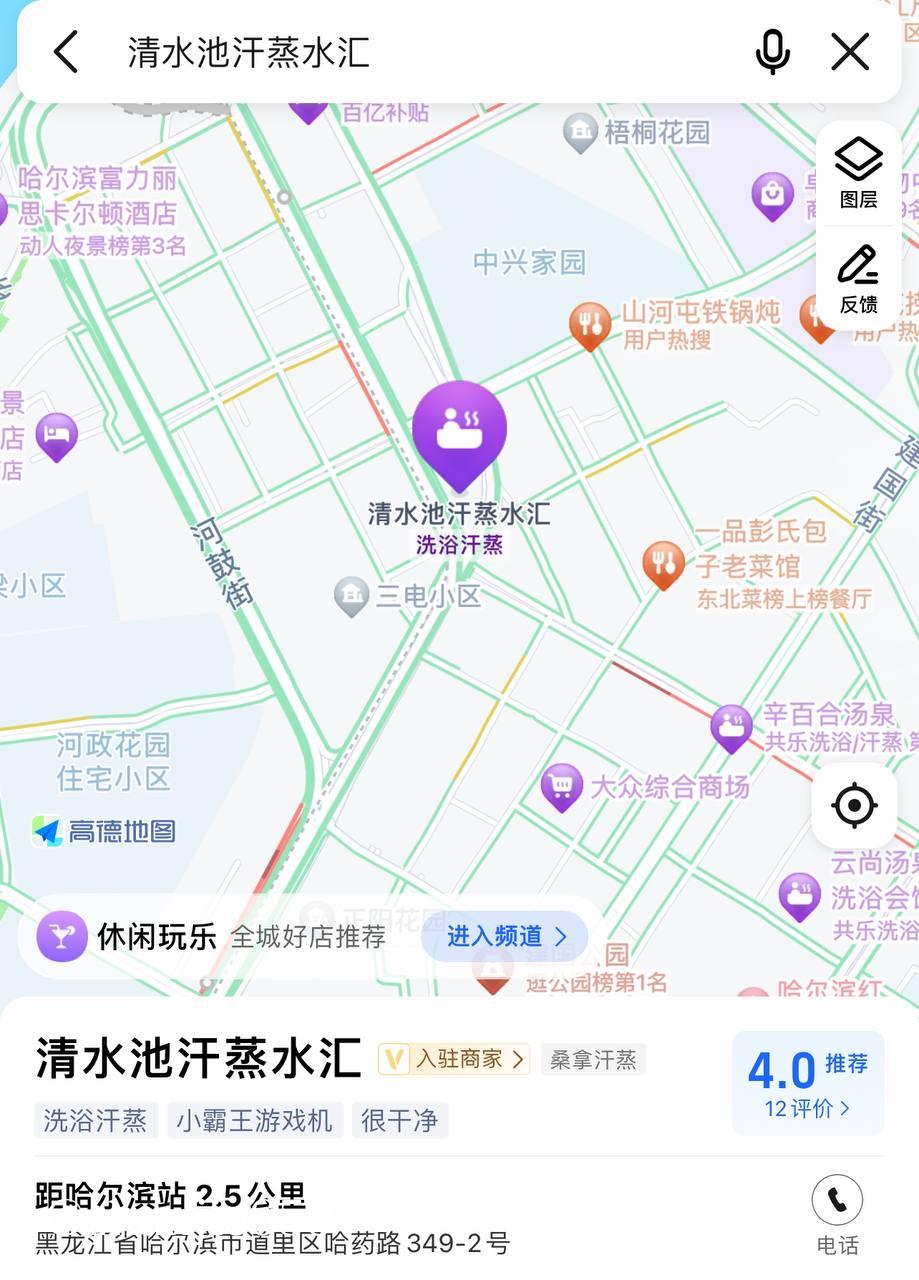919x1280 pixels.
Task: Select the 一品彭氏包子老菜馆 food pin
Action: click(x=663, y=565)
